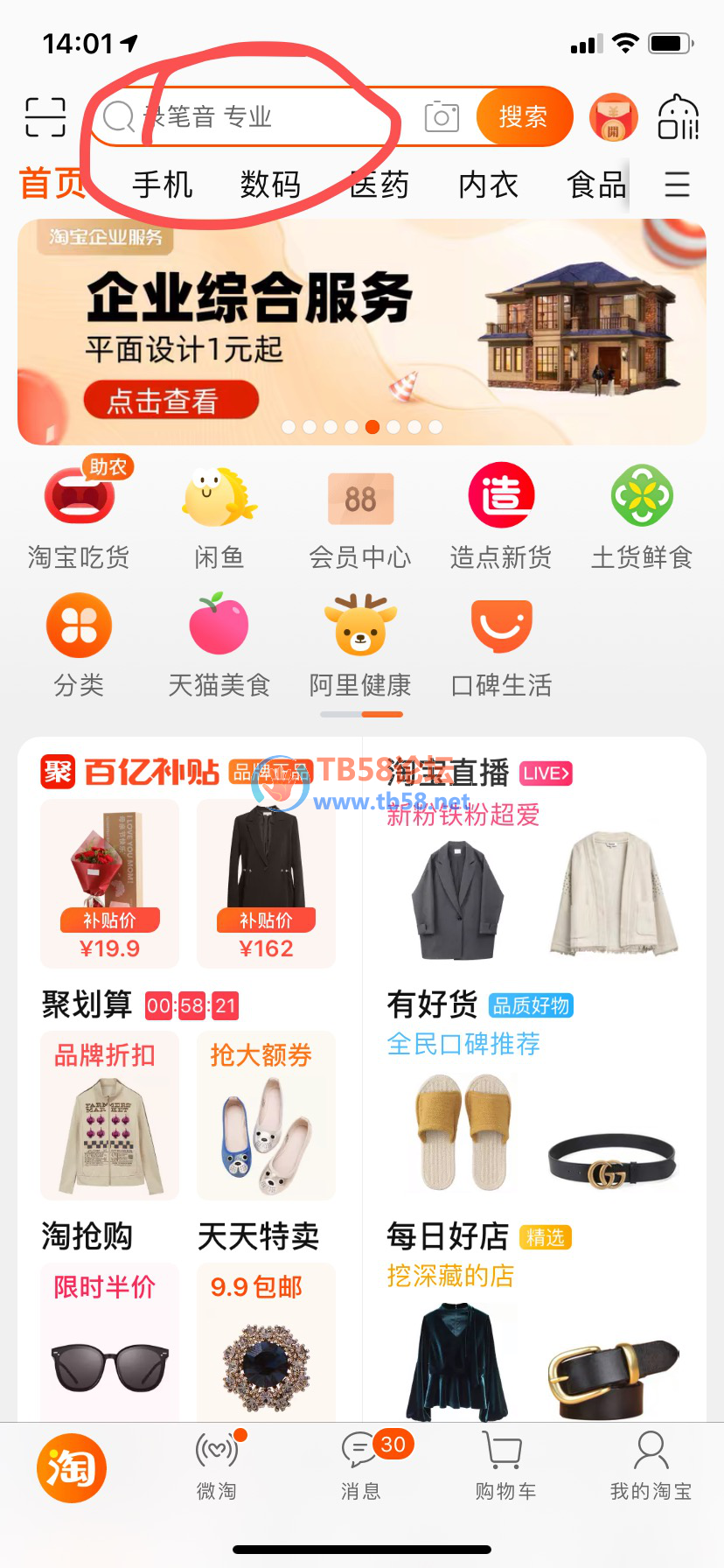Open the 消息 messages tab
The height and width of the screenshot is (1568, 724).
tap(361, 1466)
